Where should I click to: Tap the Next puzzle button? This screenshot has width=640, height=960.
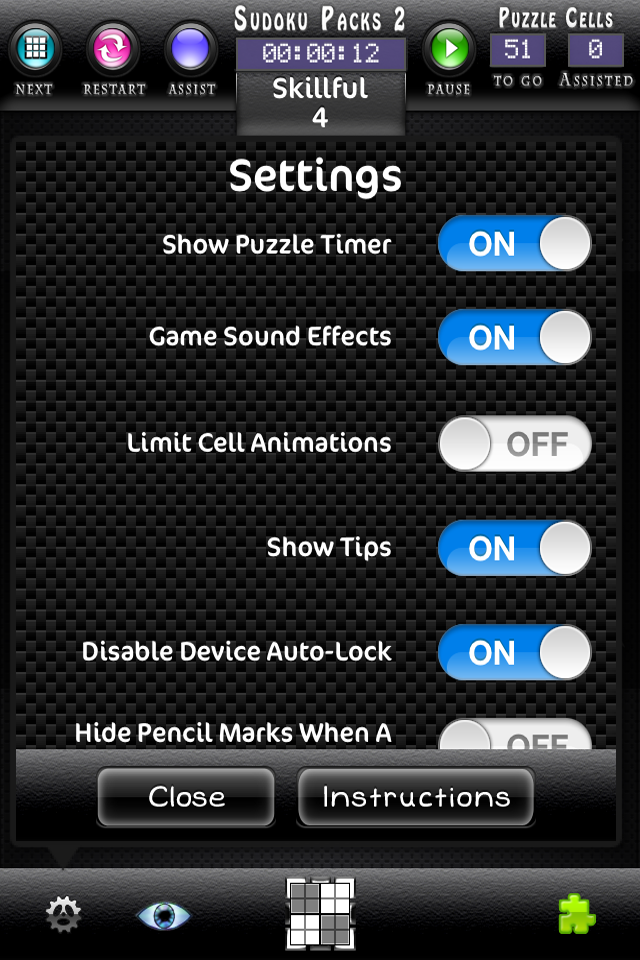point(34,50)
